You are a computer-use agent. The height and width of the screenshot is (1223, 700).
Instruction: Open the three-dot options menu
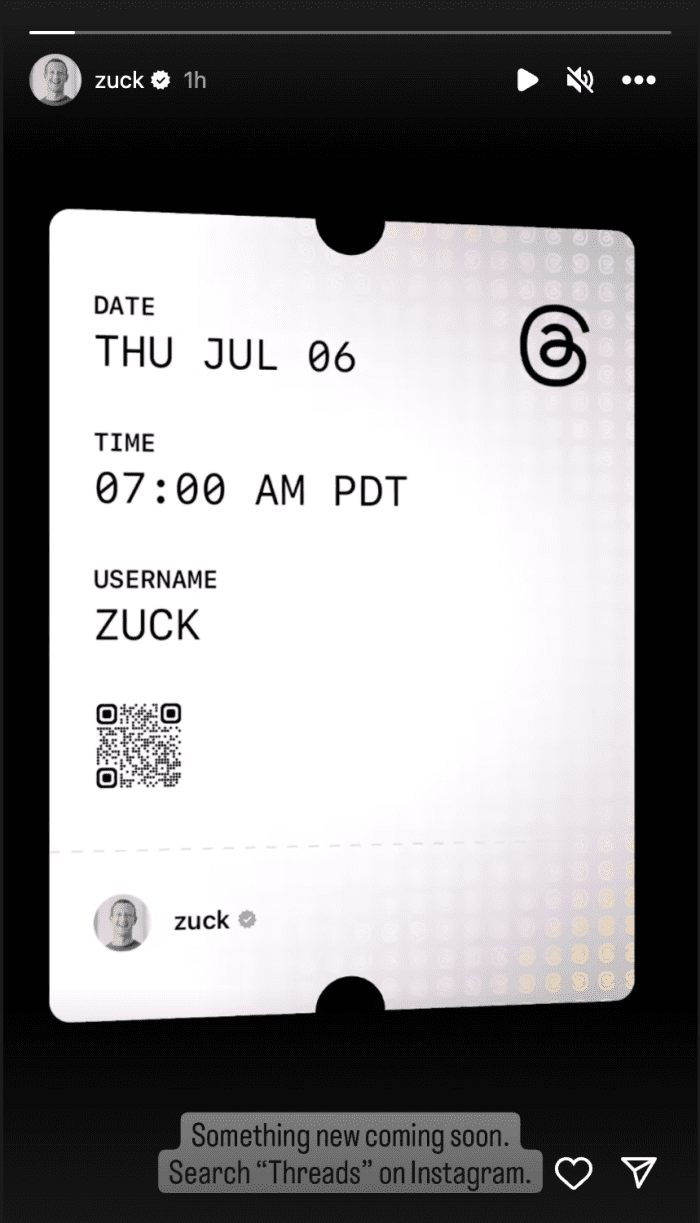click(x=638, y=80)
